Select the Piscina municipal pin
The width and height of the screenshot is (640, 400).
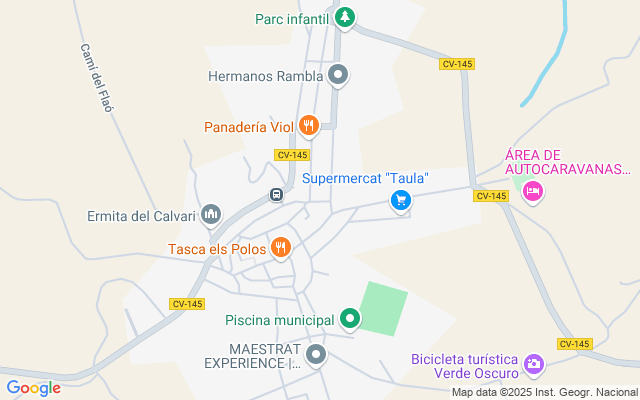coord(350,319)
